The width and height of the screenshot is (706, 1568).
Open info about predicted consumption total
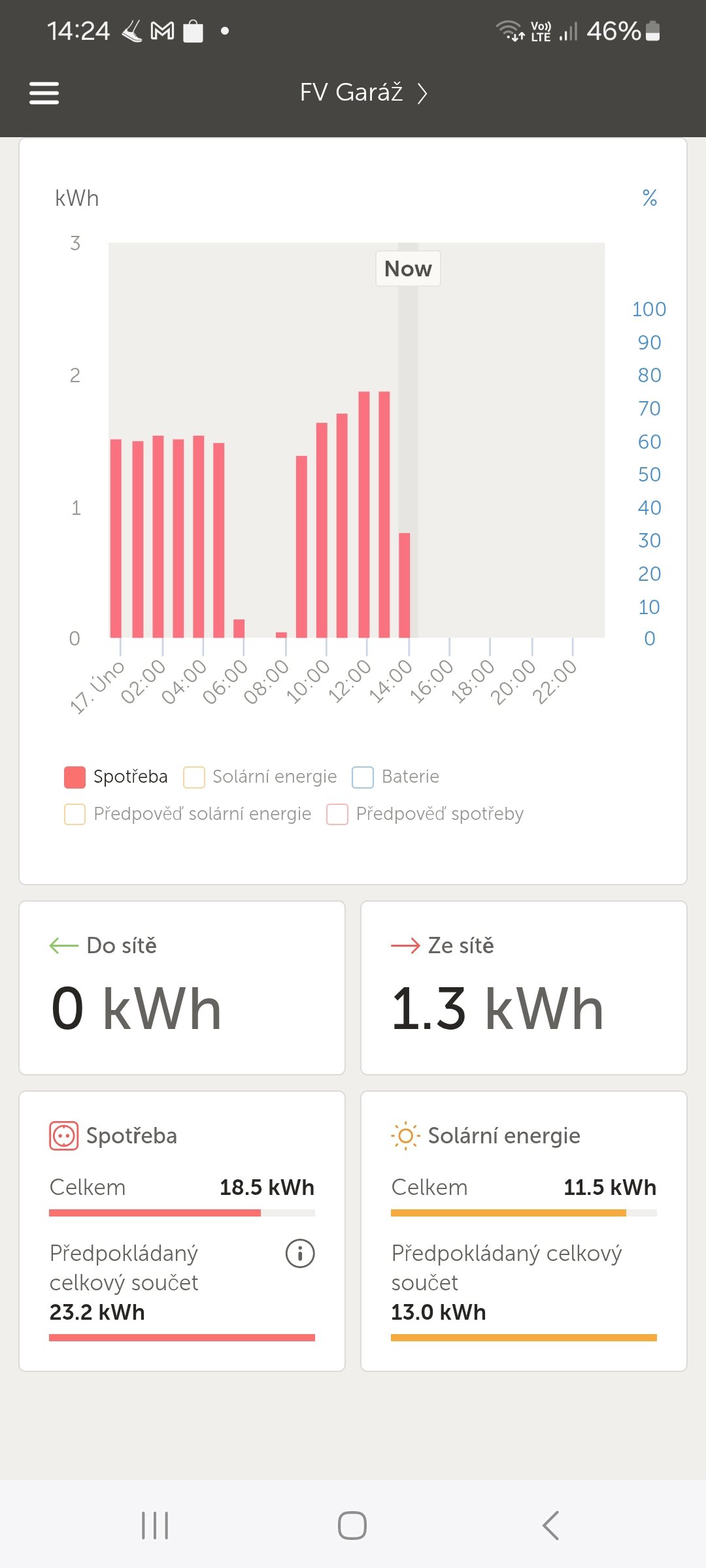click(x=300, y=1253)
